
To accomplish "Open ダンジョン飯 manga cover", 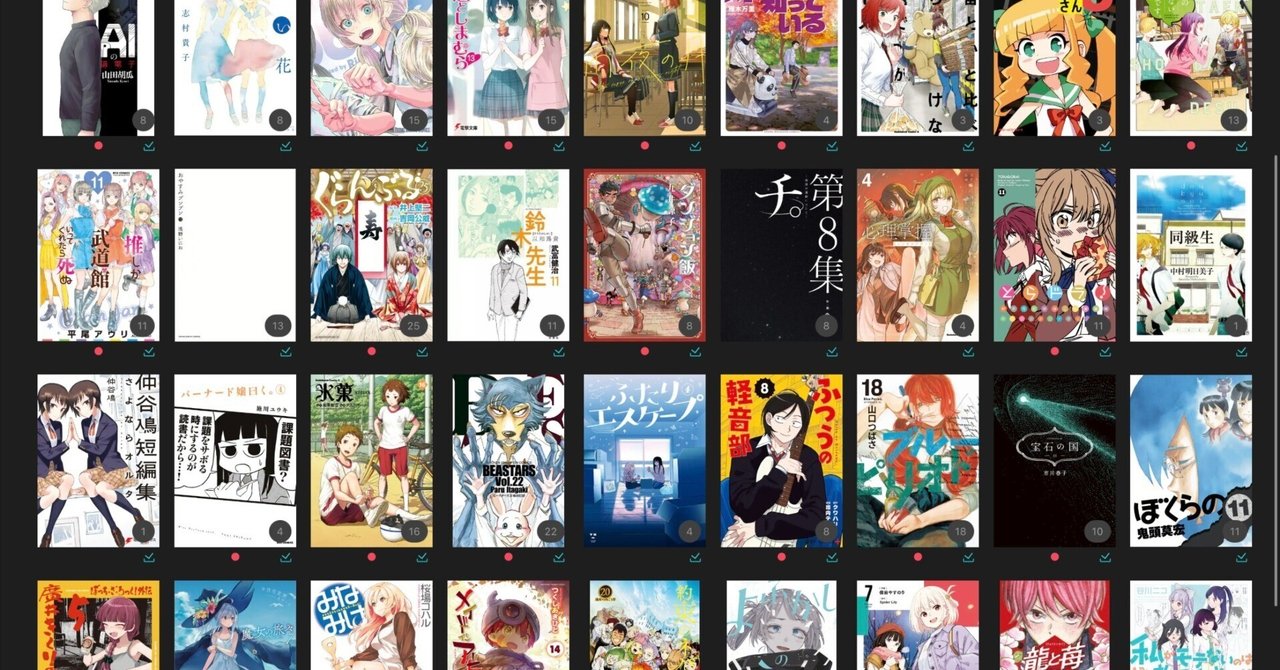I will tap(644, 255).
